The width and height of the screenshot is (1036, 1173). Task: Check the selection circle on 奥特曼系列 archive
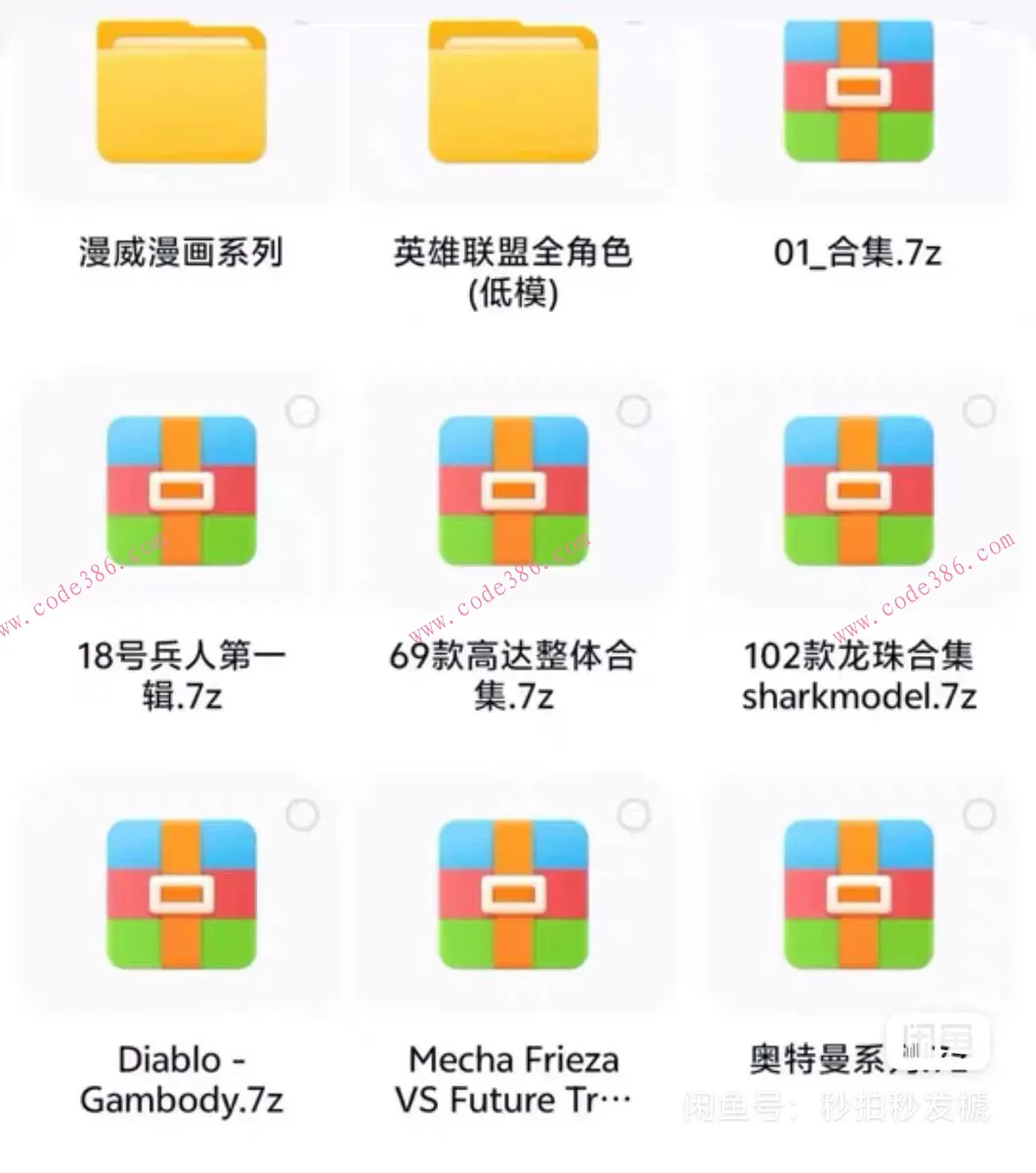(981, 812)
